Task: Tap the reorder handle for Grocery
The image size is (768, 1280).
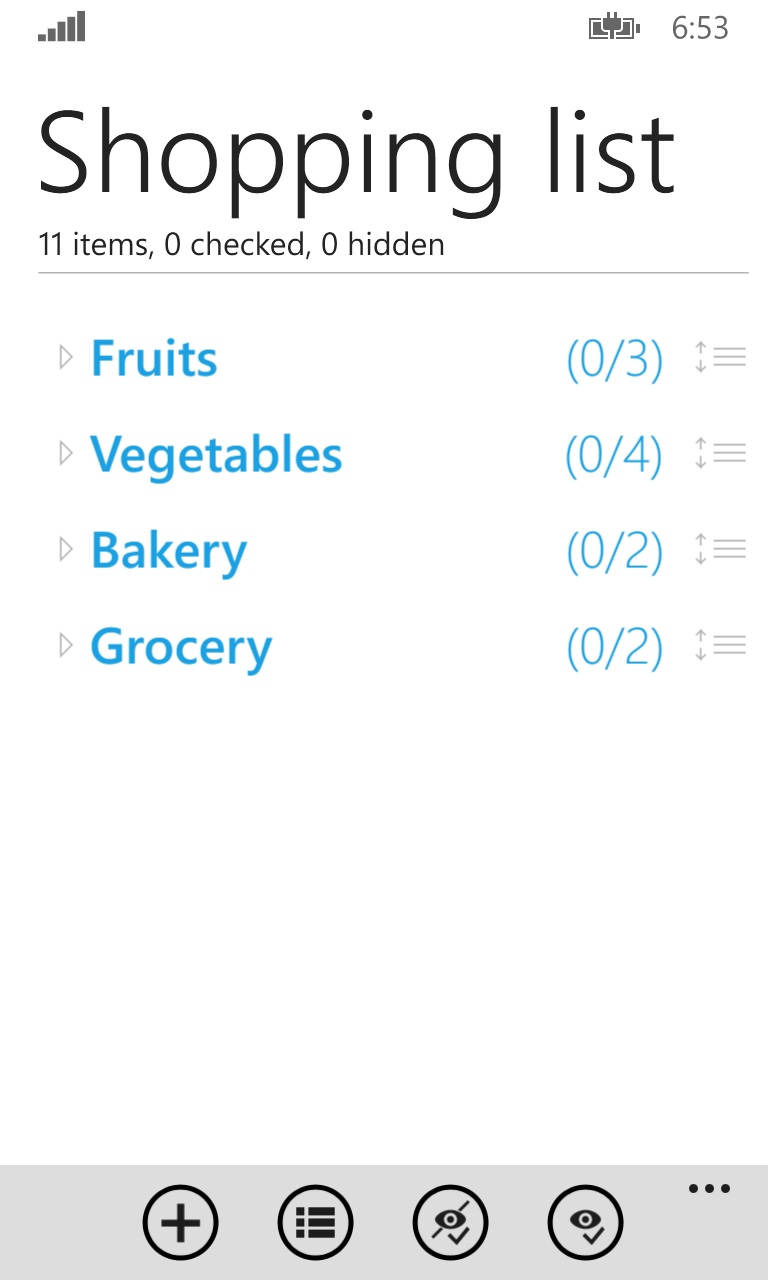Action: coord(720,646)
